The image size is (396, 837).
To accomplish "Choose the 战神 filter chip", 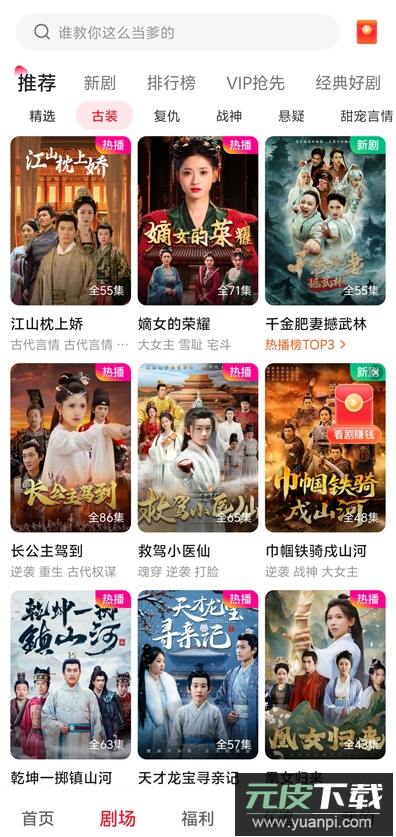I will pos(229,116).
